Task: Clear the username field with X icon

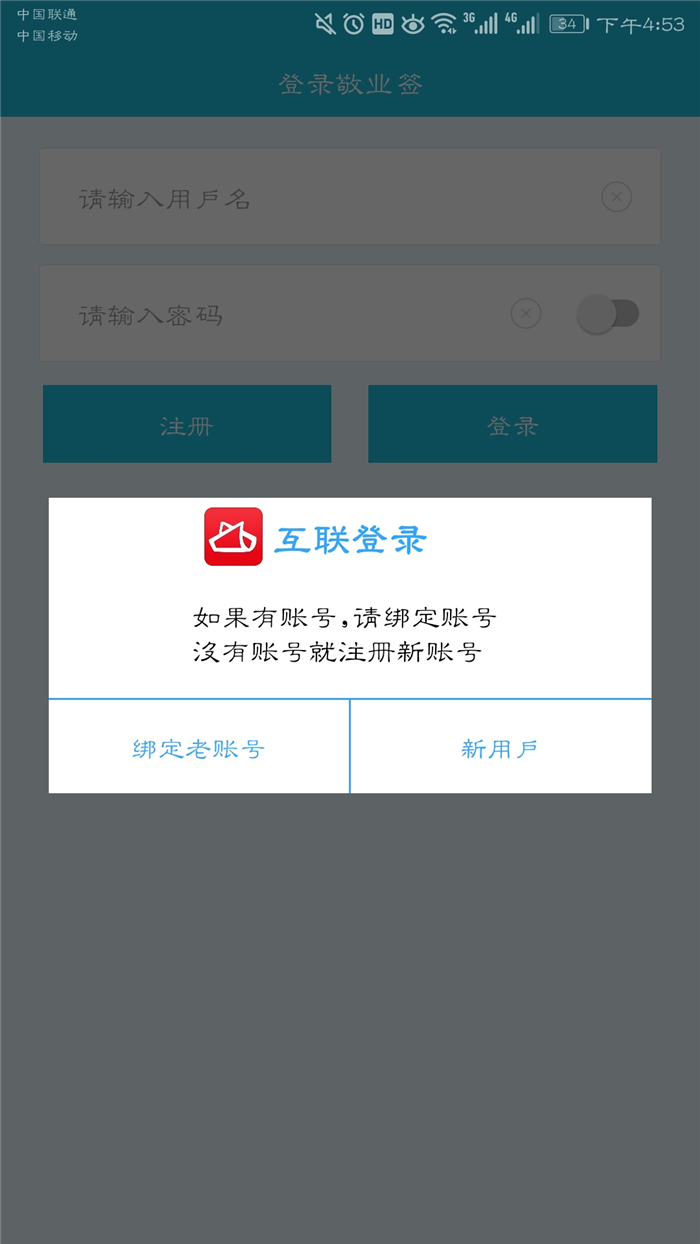Action: [616, 197]
